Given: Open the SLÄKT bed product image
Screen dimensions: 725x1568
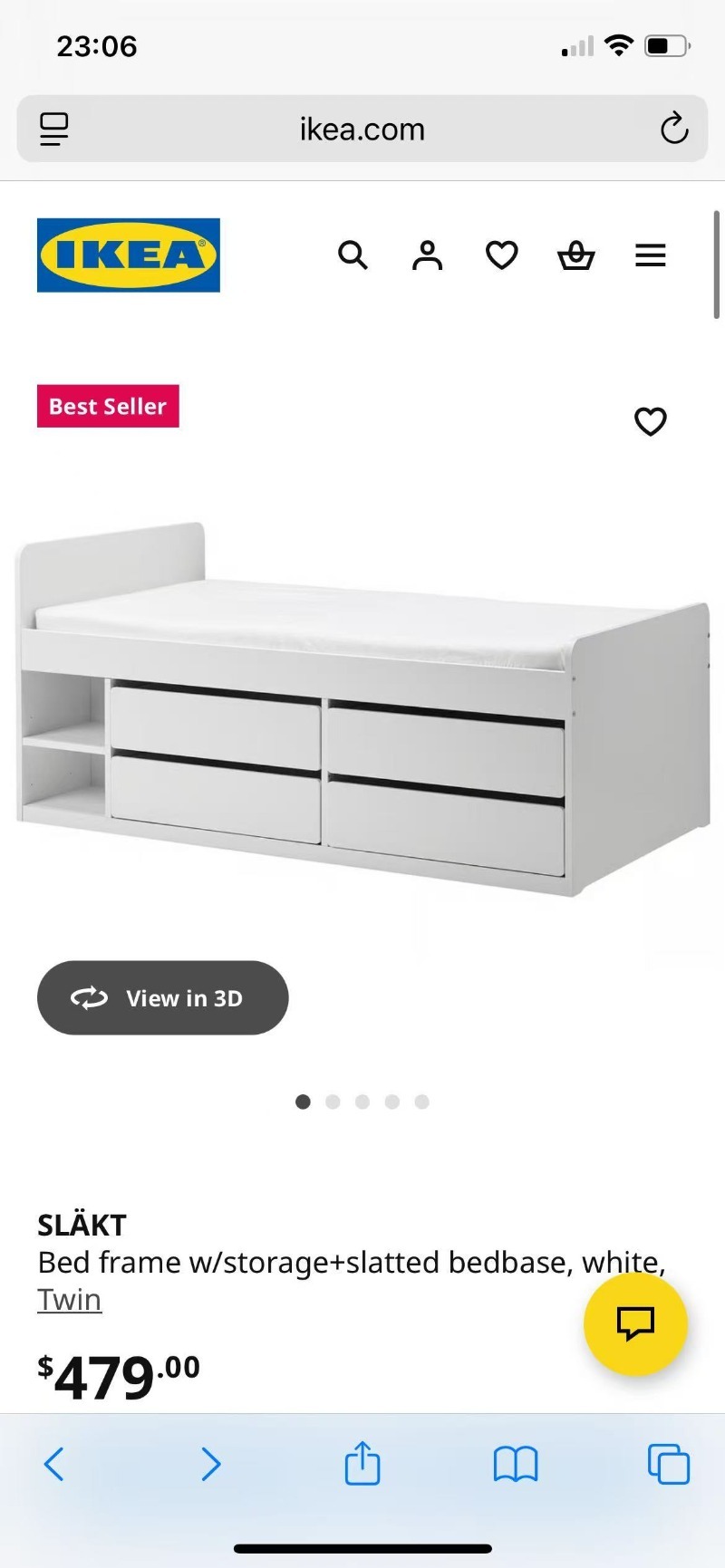Looking at the screenshot, I should click(x=362, y=707).
